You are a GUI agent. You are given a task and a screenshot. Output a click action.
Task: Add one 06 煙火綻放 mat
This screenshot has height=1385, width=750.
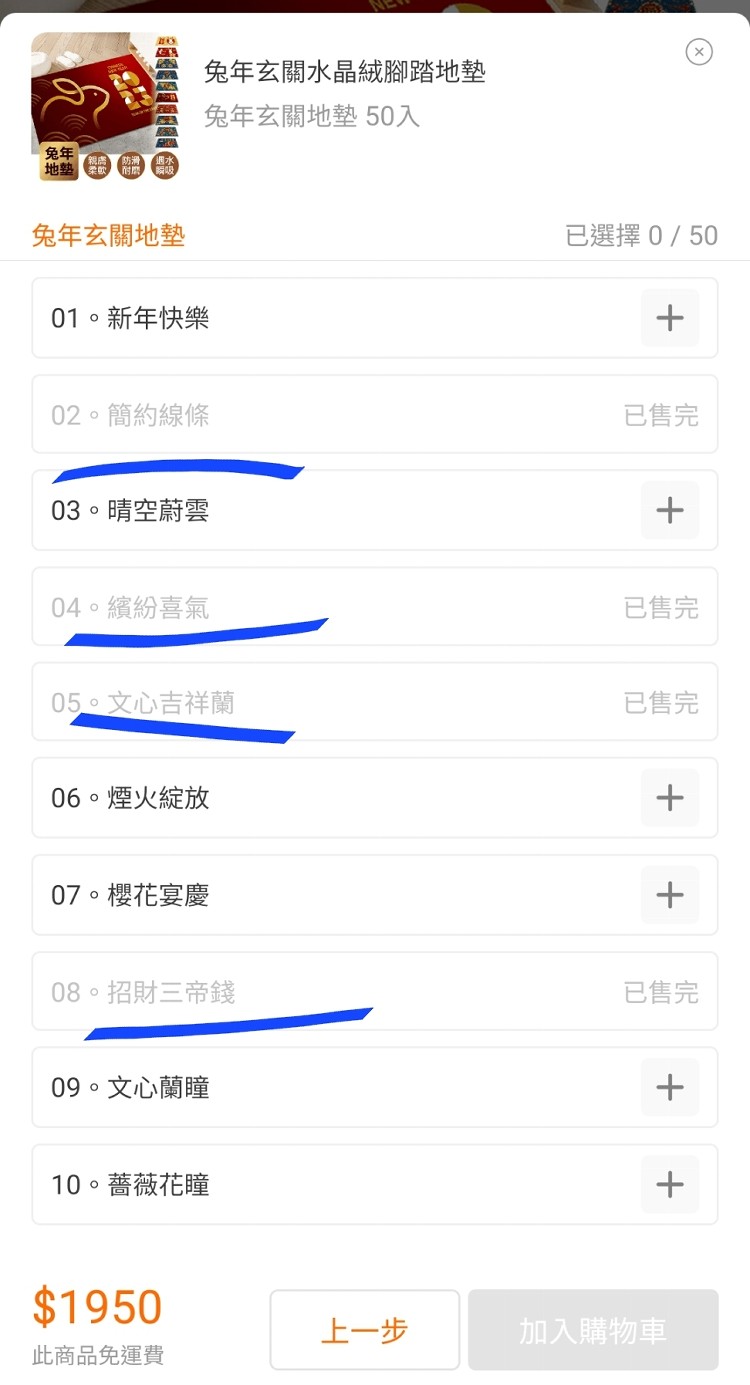click(x=669, y=797)
